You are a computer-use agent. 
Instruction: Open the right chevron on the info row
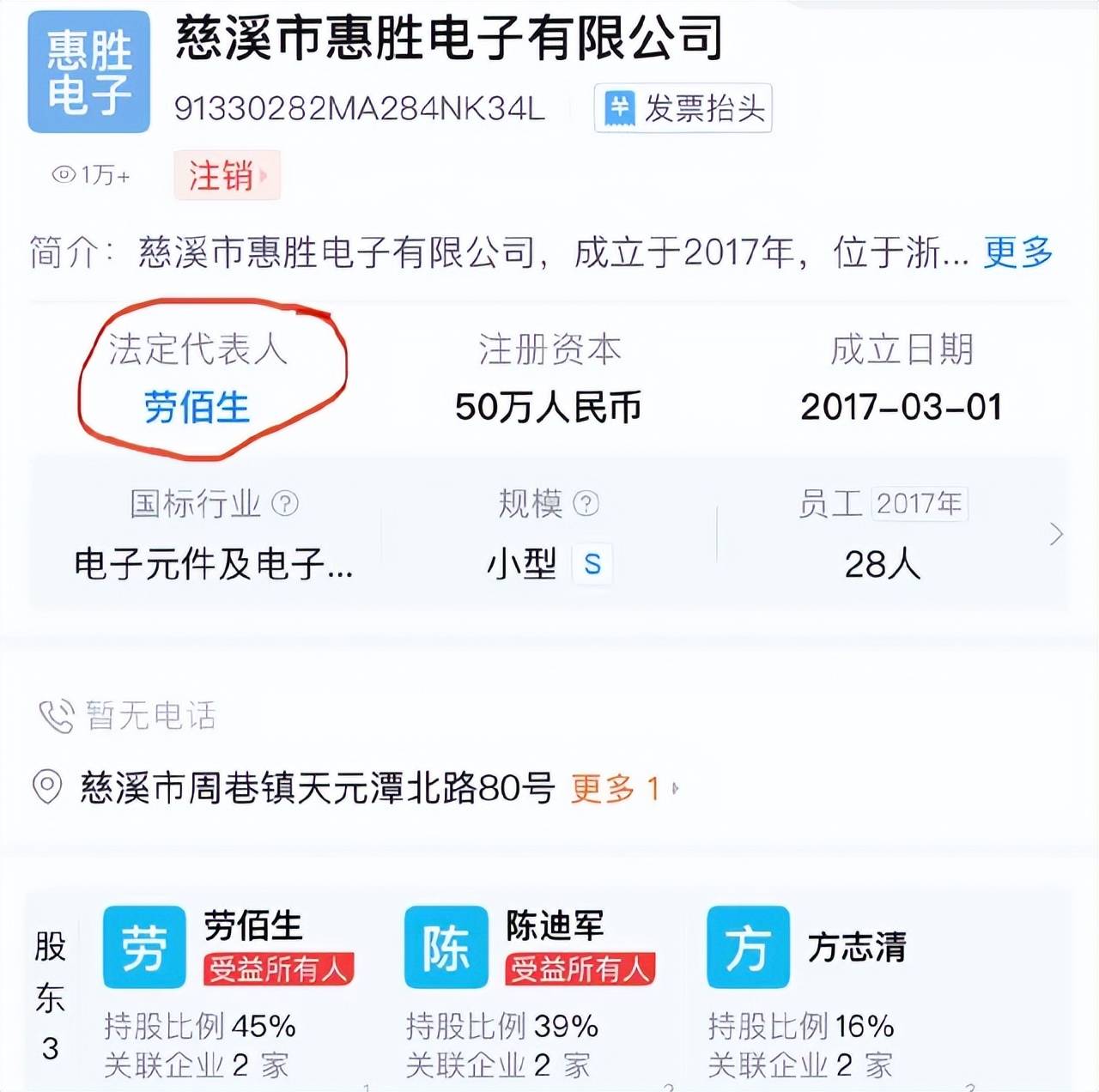pyautogui.click(x=1056, y=534)
